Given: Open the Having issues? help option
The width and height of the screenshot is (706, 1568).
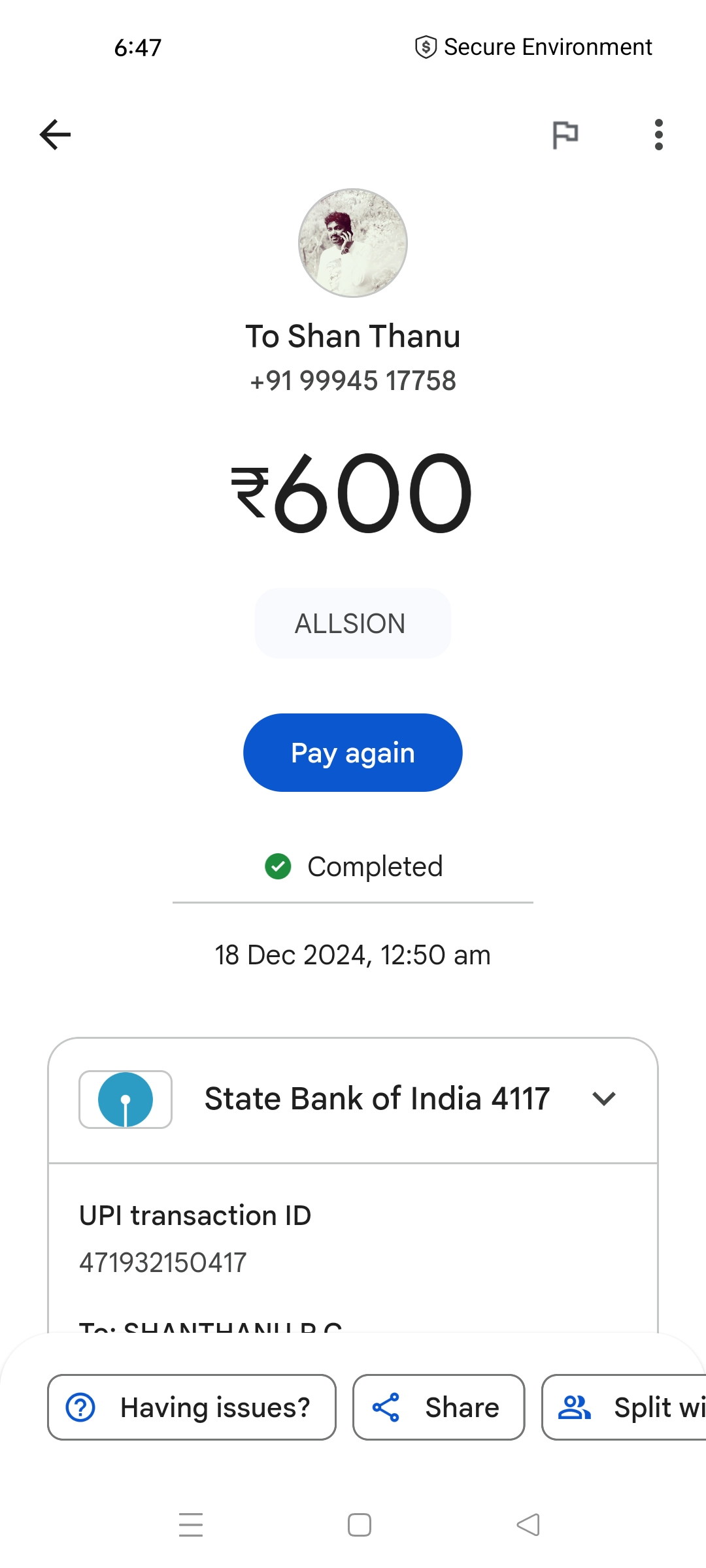Looking at the screenshot, I should 192,1407.
